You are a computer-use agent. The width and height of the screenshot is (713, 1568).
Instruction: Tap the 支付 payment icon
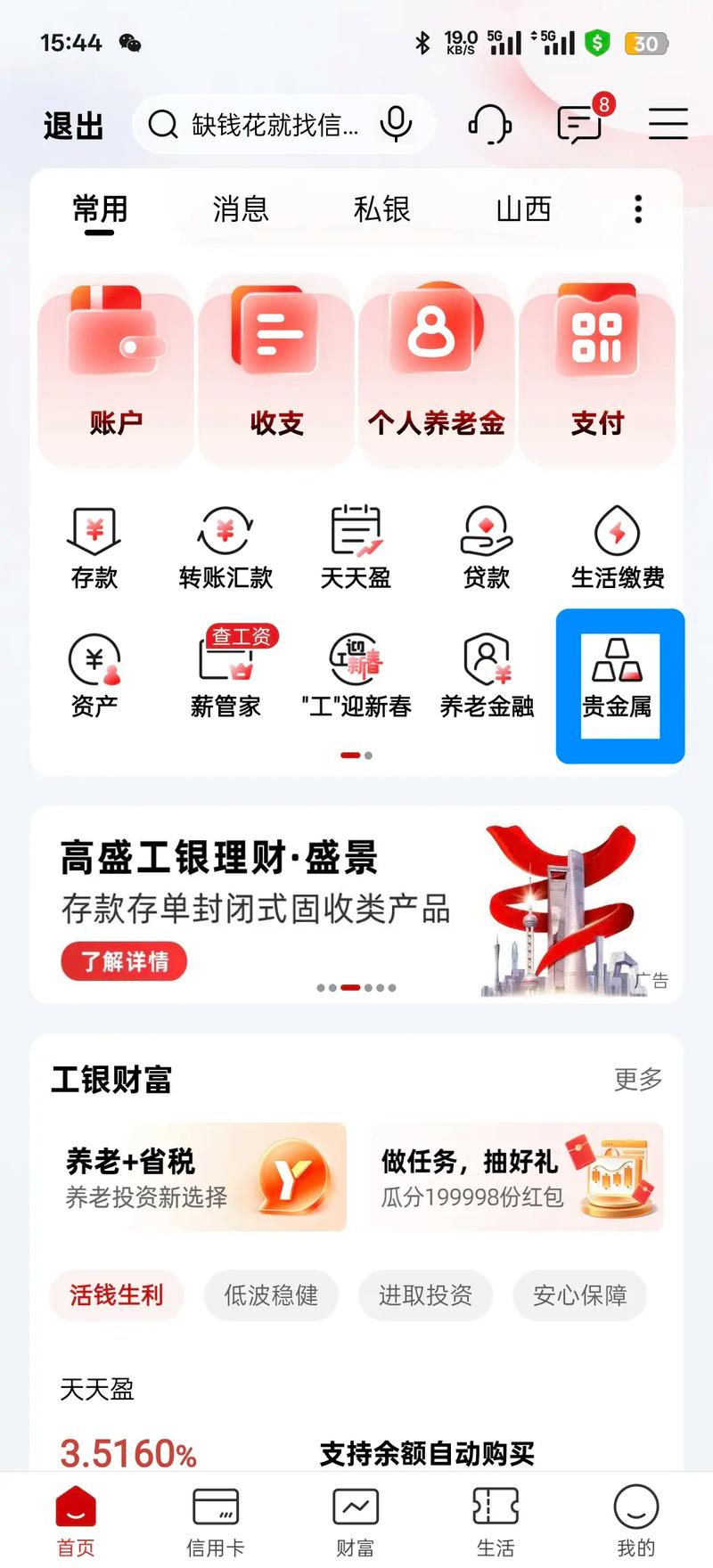597,370
